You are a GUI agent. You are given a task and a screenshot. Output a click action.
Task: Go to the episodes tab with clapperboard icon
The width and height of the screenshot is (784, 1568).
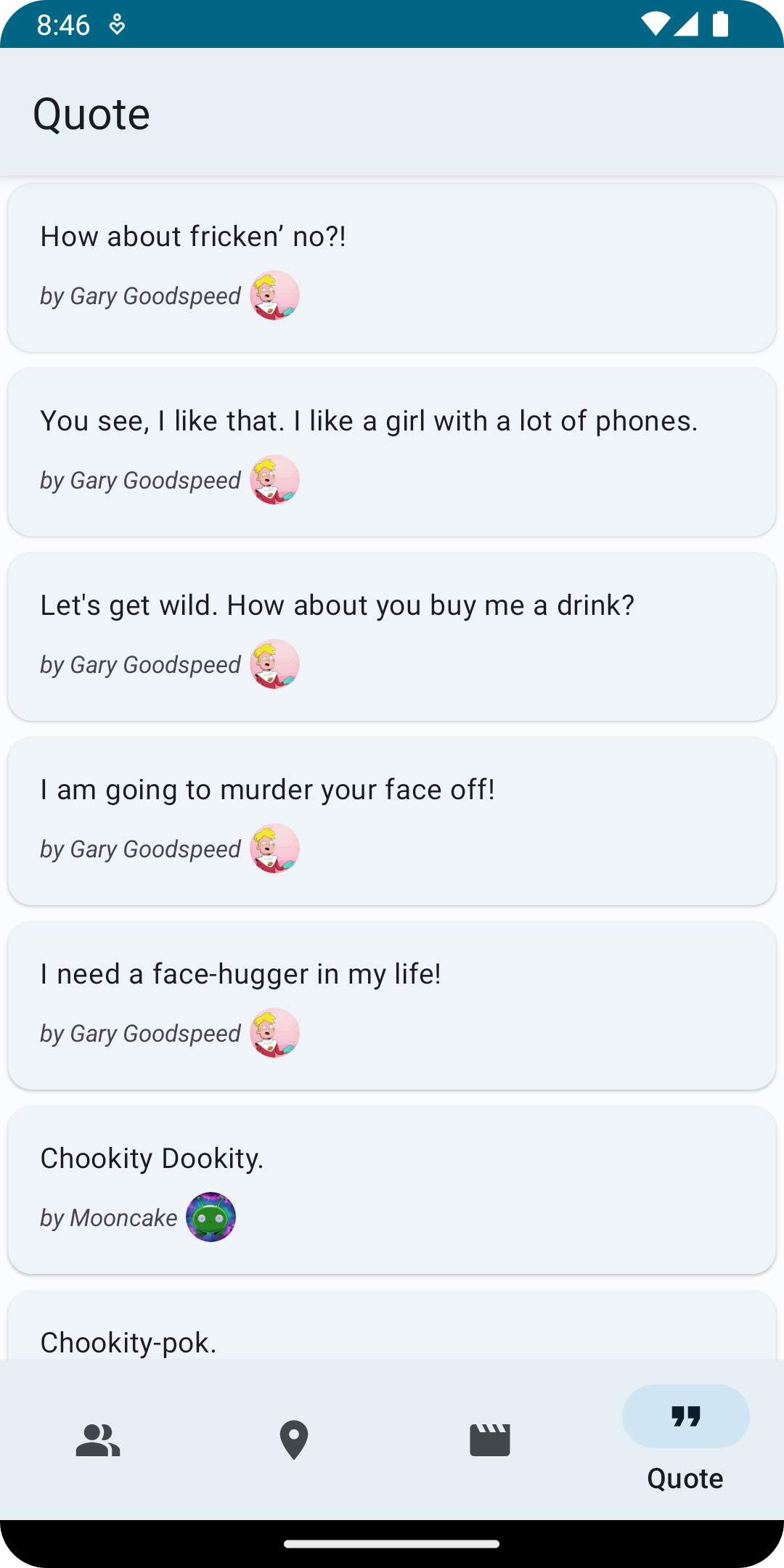[490, 1440]
